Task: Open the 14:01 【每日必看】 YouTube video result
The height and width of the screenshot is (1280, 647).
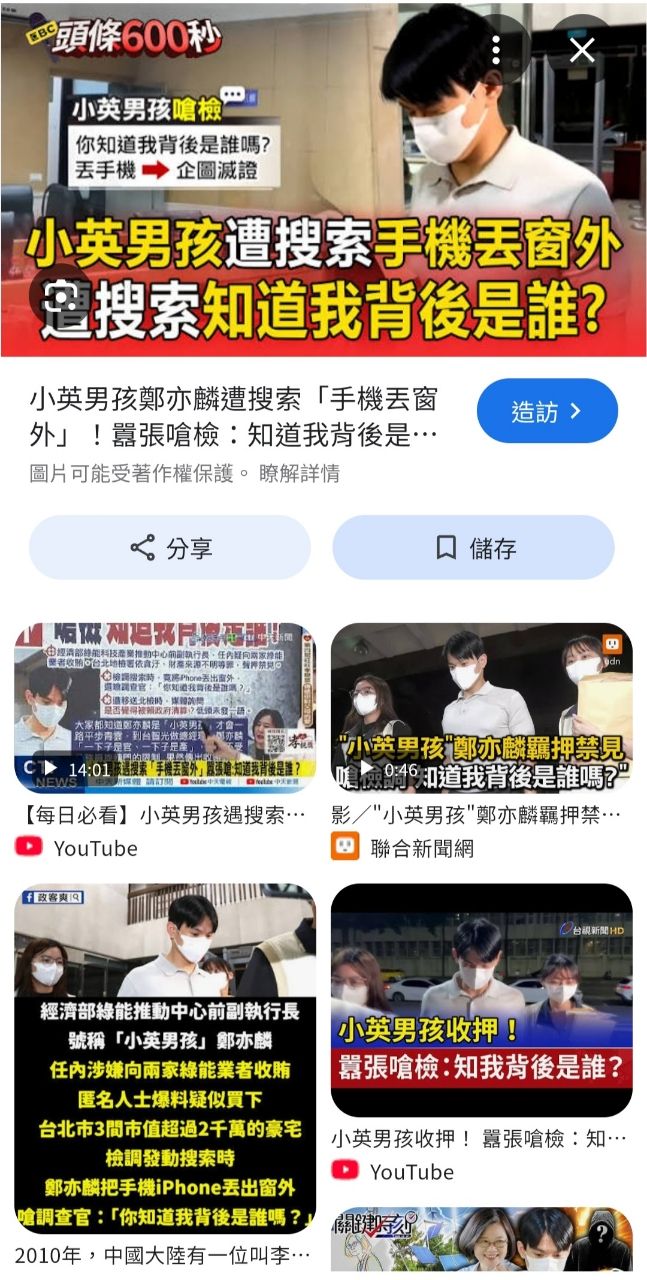Action: point(165,708)
